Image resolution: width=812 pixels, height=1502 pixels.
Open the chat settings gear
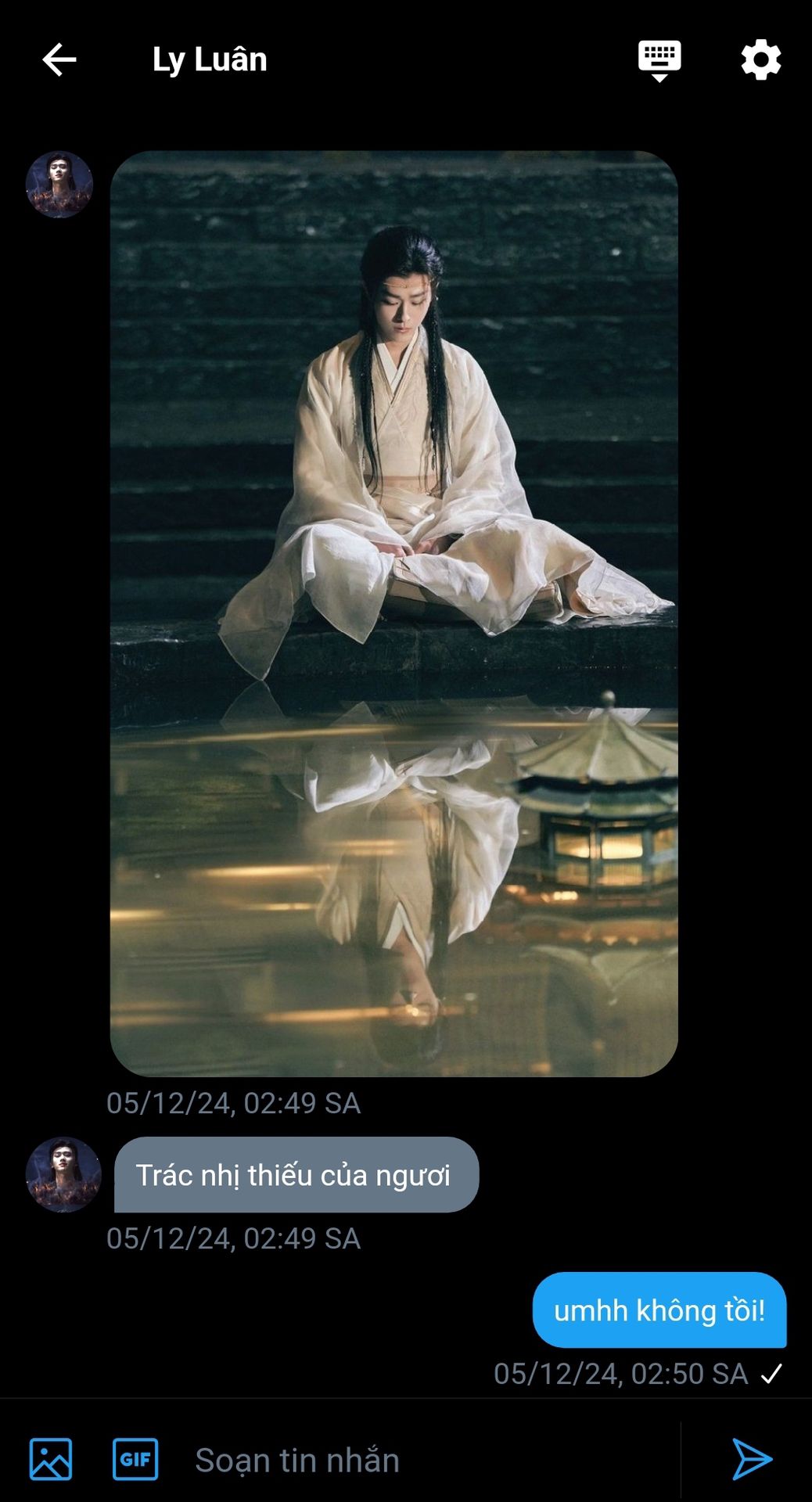[x=760, y=60]
